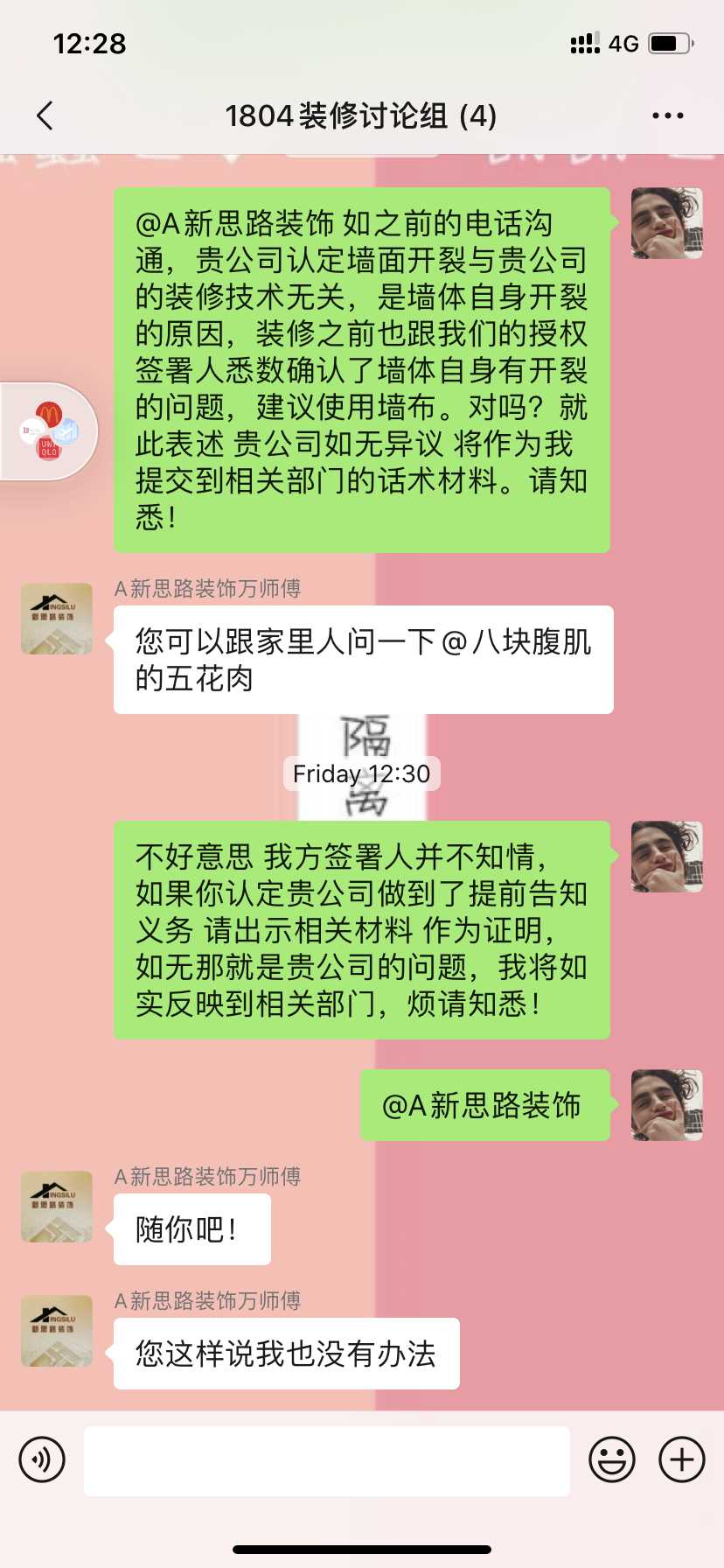Image resolution: width=724 pixels, height=1568 pixels.
Task: Focus the message text field
Action: (327, 1460)
